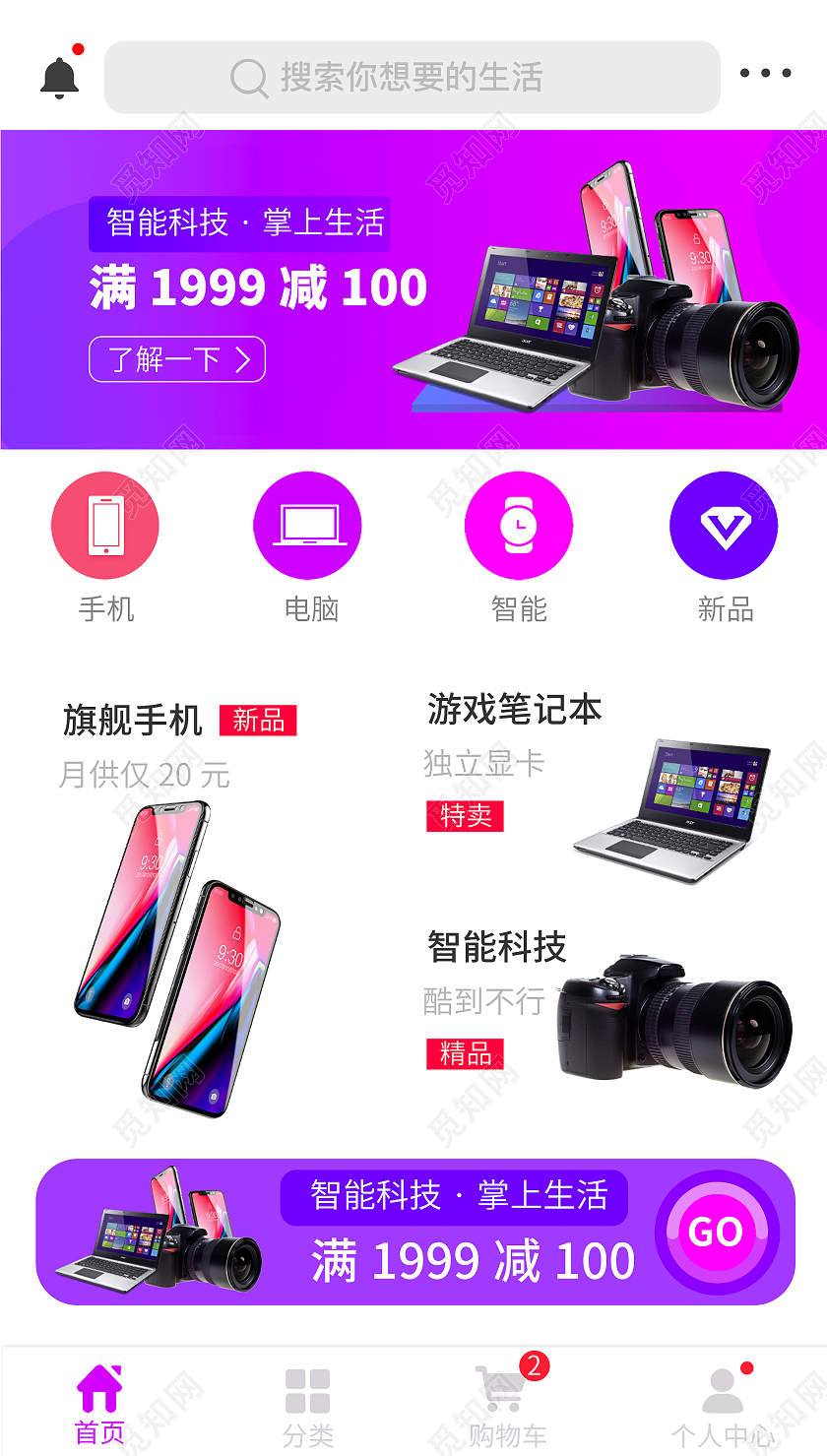827x1456 pixels.
Task: Tap the 智能 smartwatch category icon
Action: (x=519, y=525)
